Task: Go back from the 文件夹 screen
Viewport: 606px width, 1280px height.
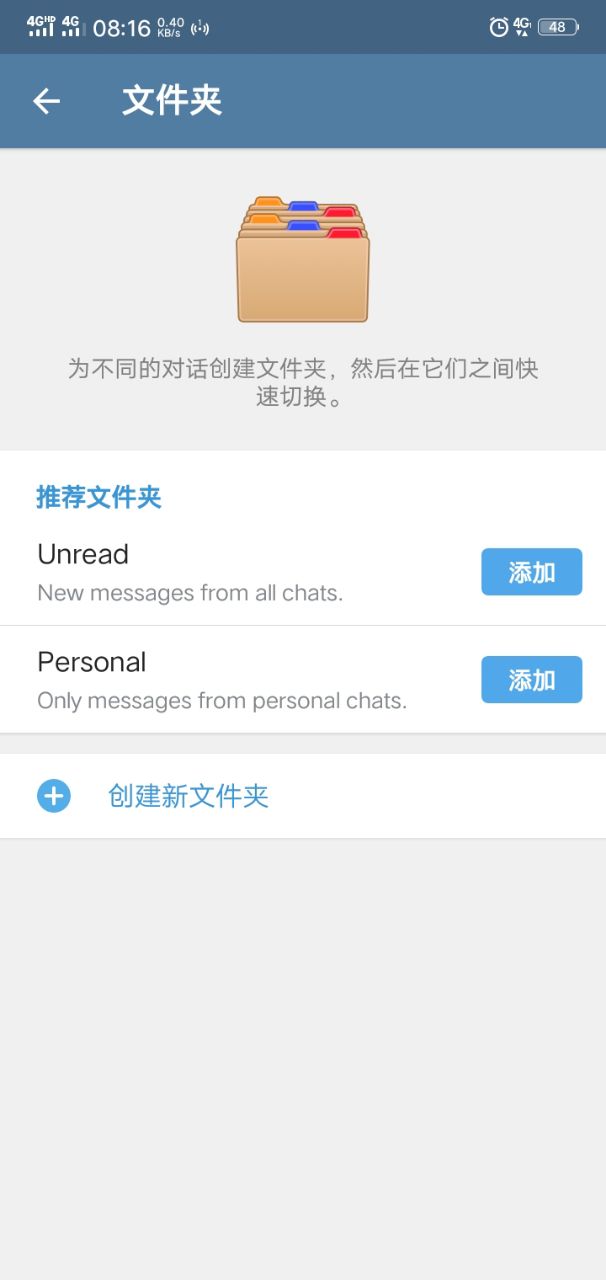Action: (46, 101)
